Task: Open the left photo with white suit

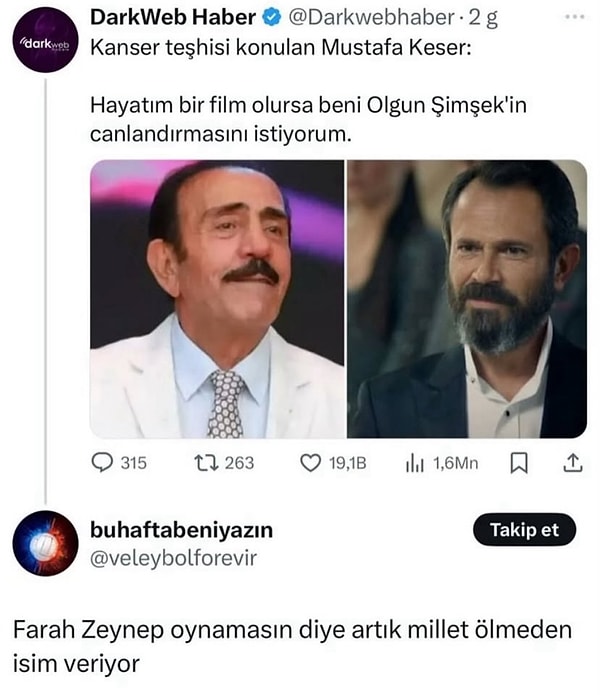Action: coord(217,298)
